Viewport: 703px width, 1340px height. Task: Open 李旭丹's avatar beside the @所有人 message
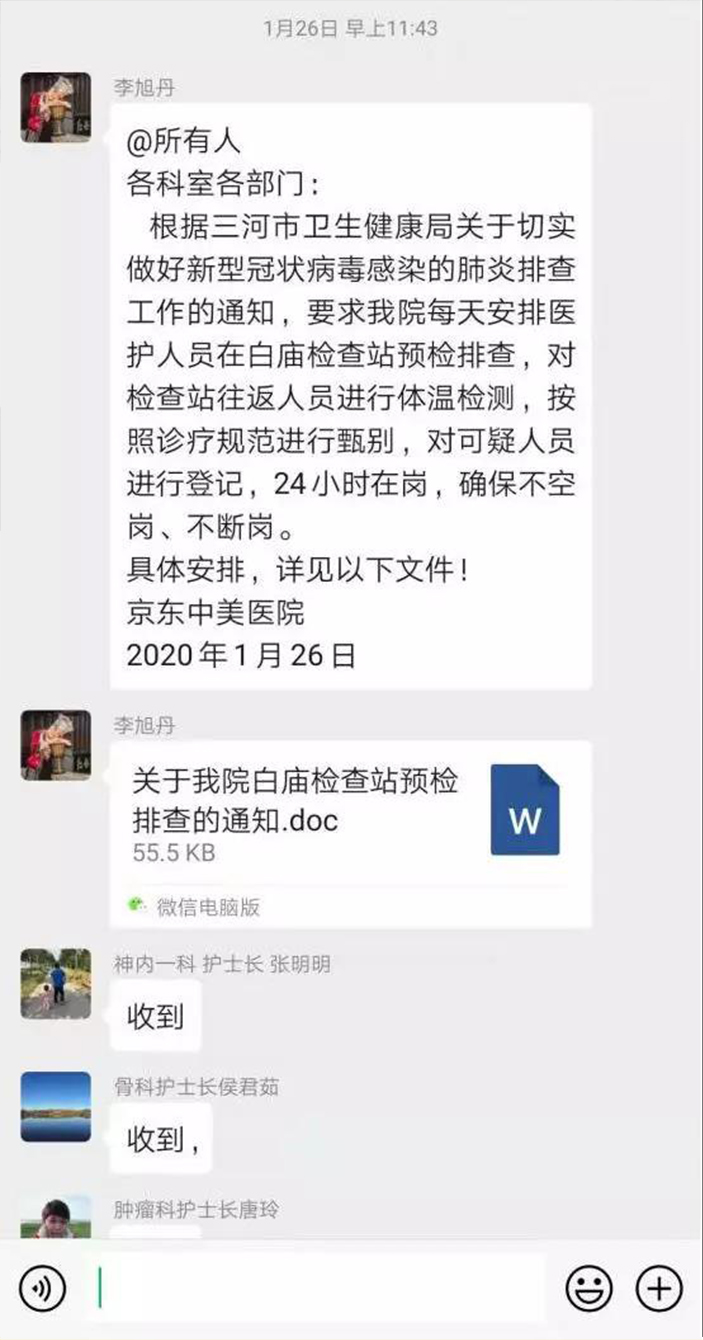[x=56, y=108]
